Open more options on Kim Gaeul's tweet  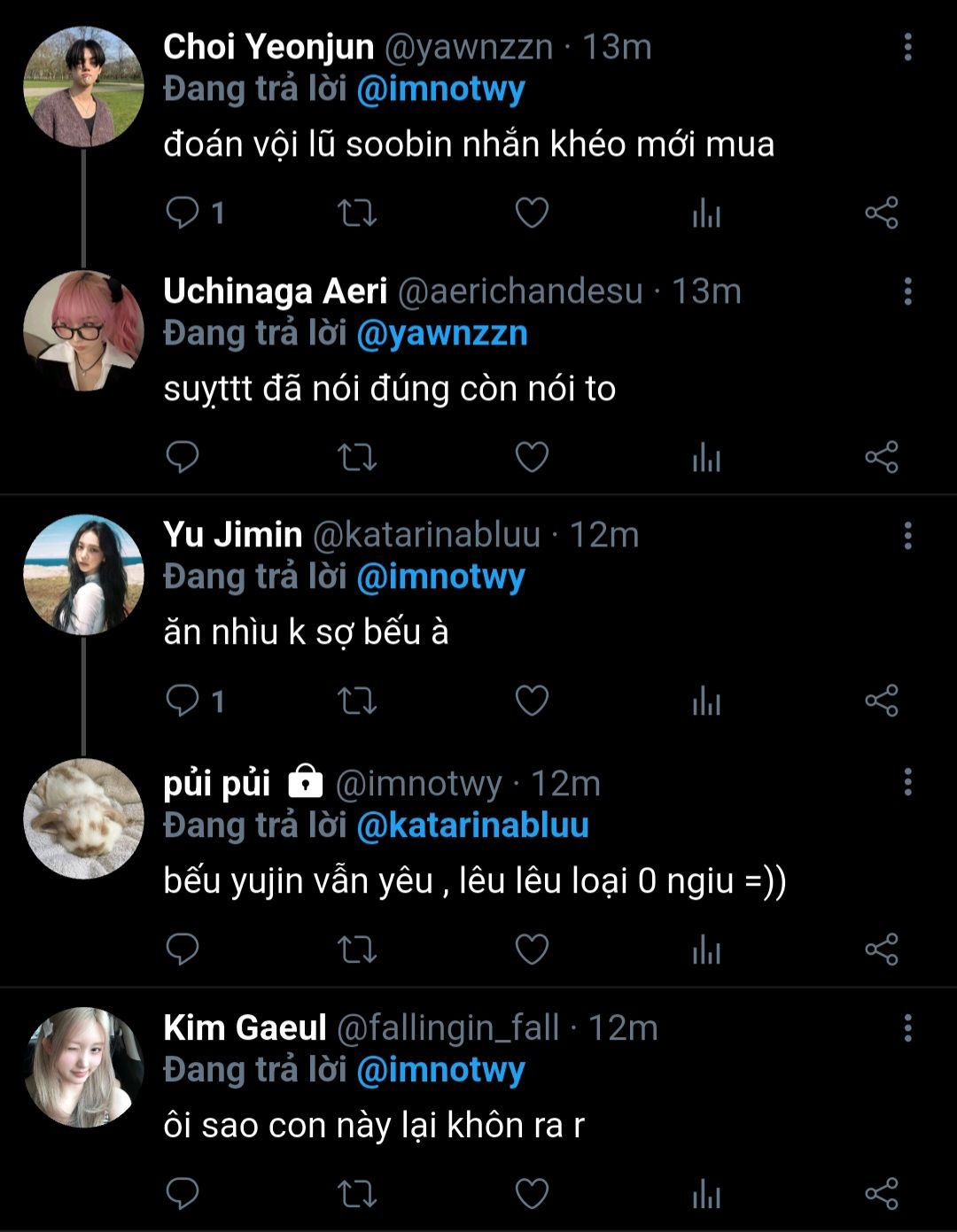tap(907, 1028)
